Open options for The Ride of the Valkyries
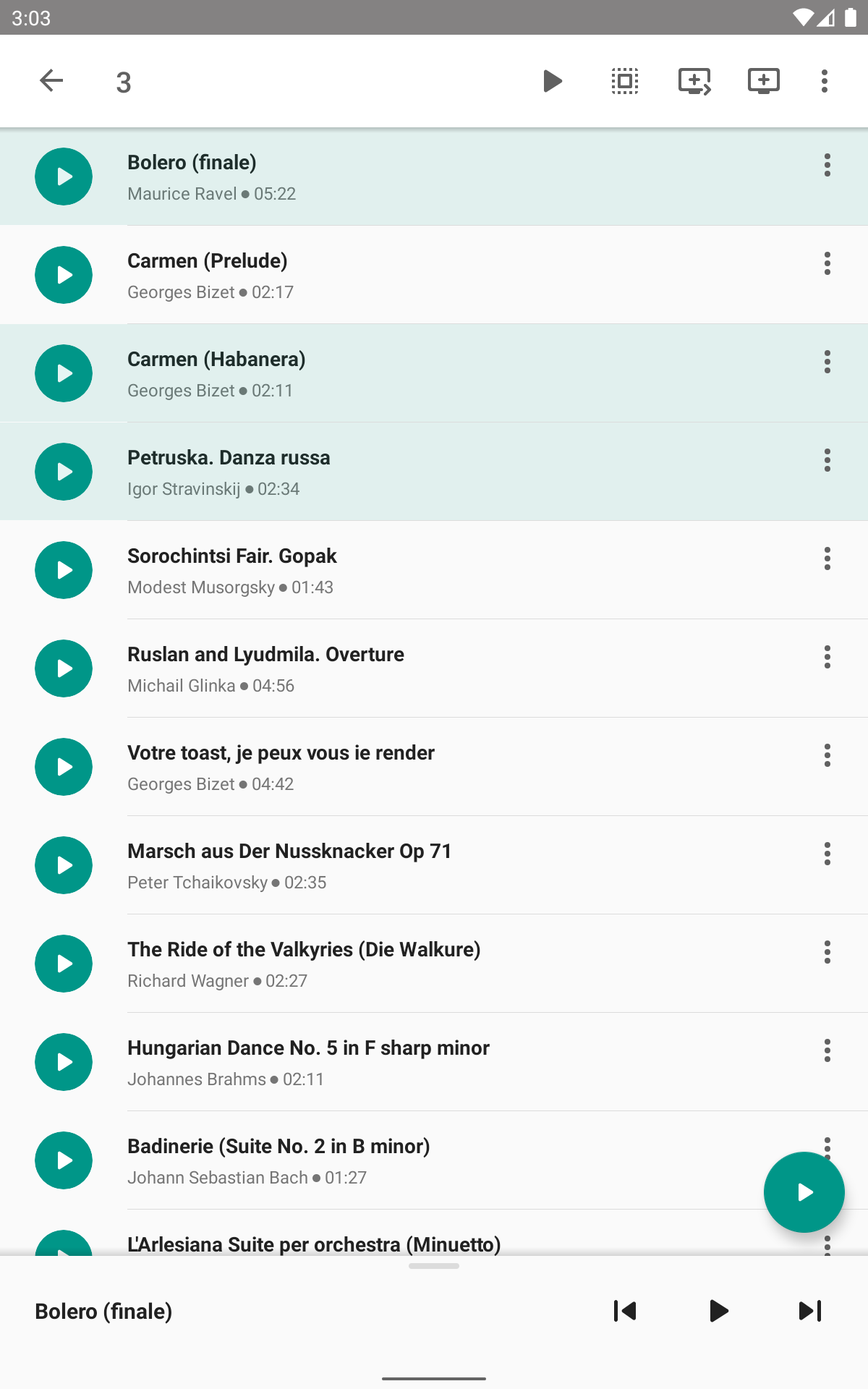Viewport: 868px width, 1389px height. [827, 952]
